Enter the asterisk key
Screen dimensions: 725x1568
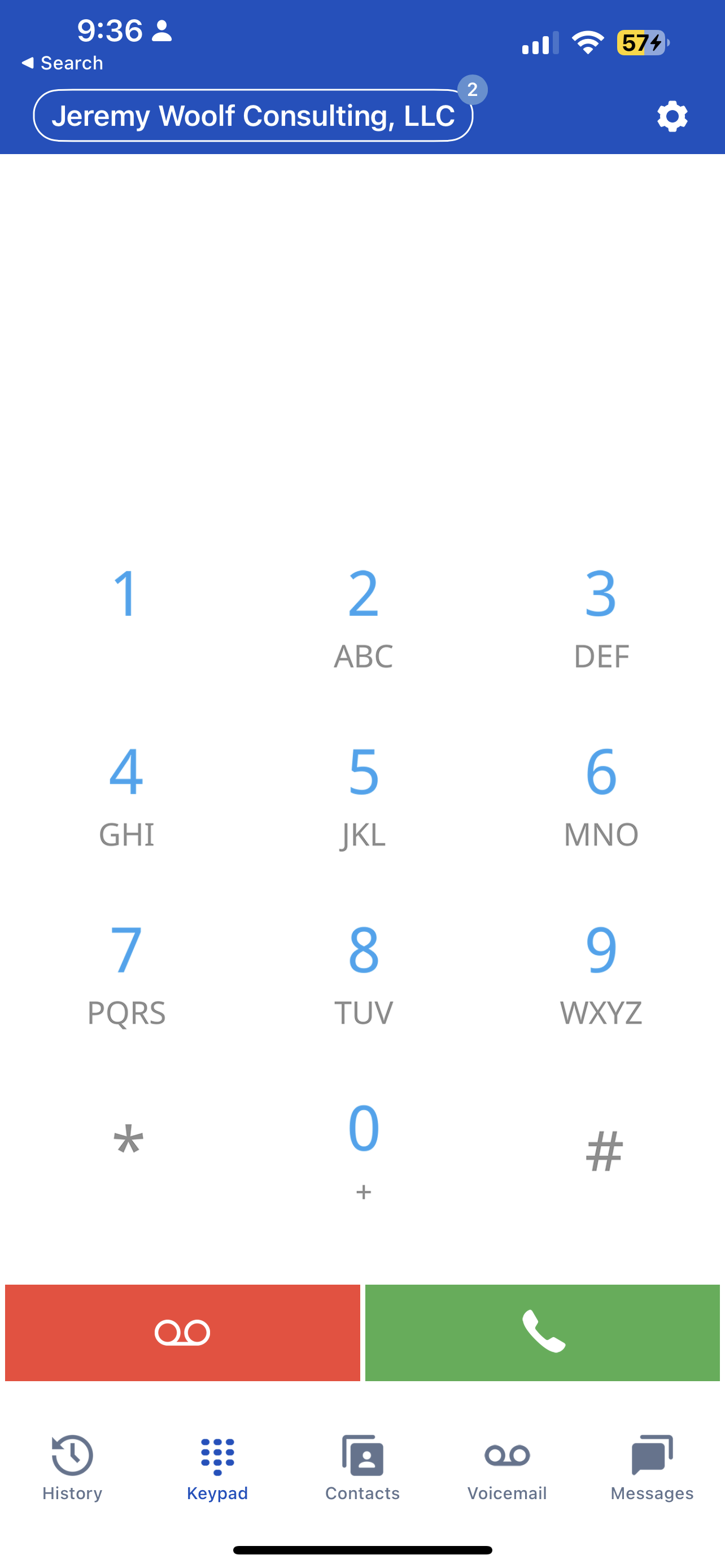127,1144
